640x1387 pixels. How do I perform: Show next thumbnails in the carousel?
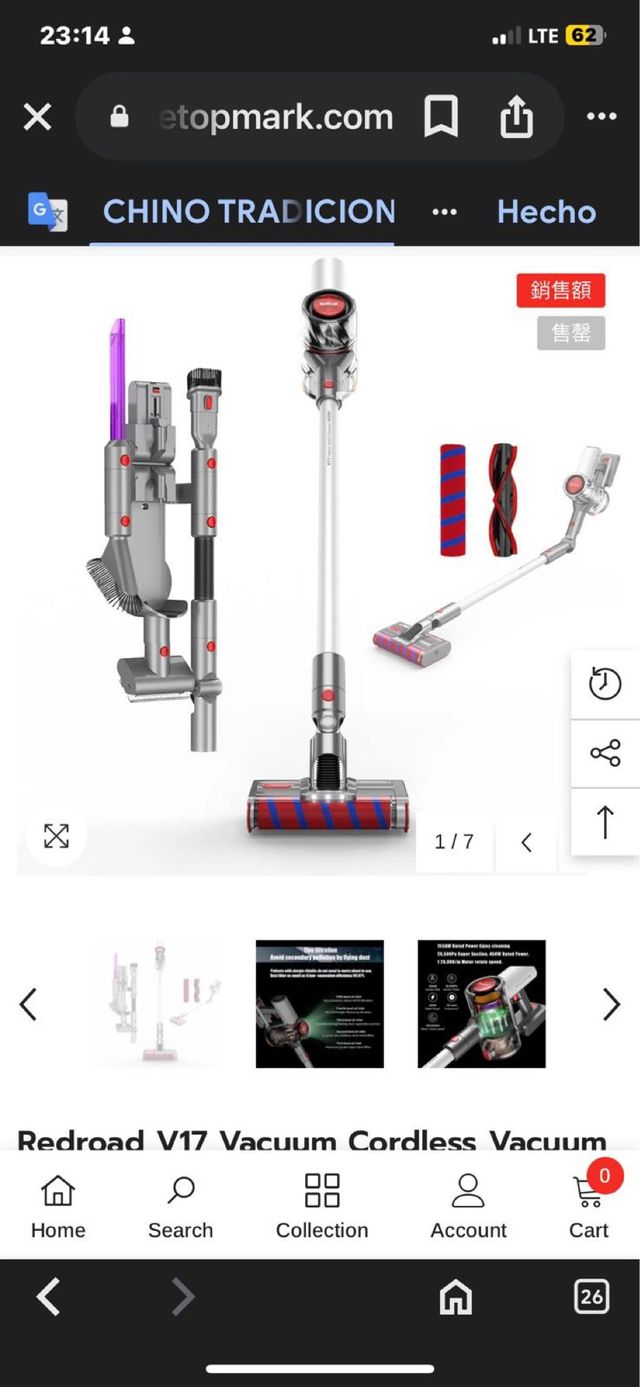click(x=611, y=1004)
